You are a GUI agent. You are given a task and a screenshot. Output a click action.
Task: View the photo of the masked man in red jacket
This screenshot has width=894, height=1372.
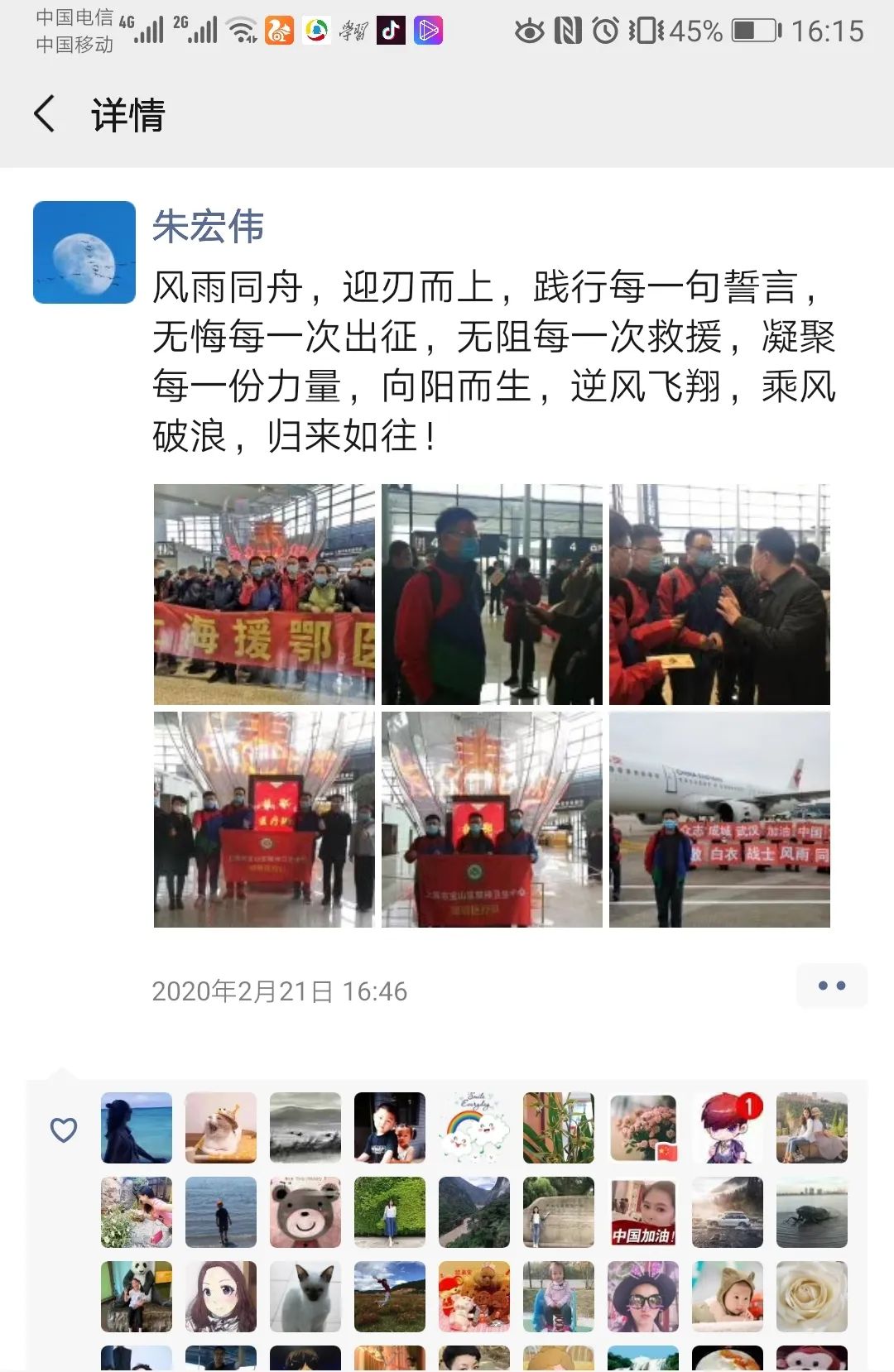click(492, 594)
